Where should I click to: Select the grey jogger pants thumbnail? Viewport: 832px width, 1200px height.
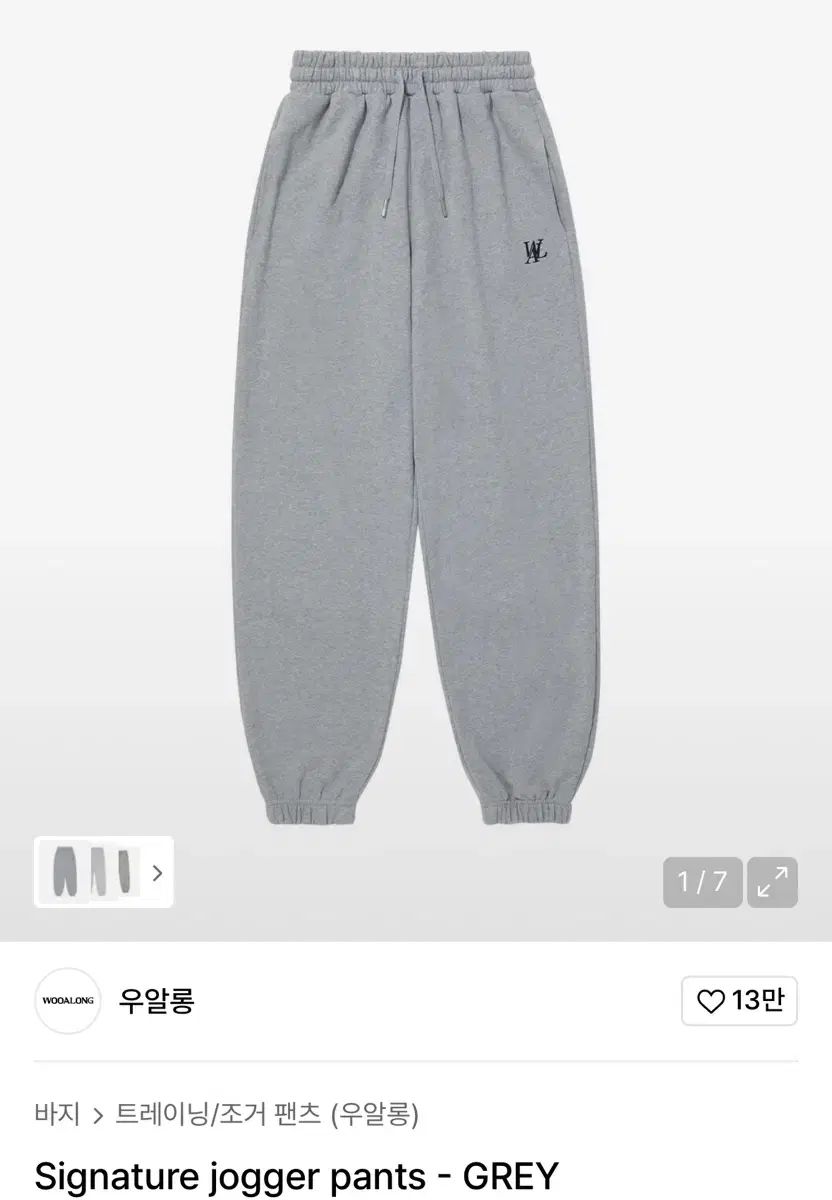[62, 872]
